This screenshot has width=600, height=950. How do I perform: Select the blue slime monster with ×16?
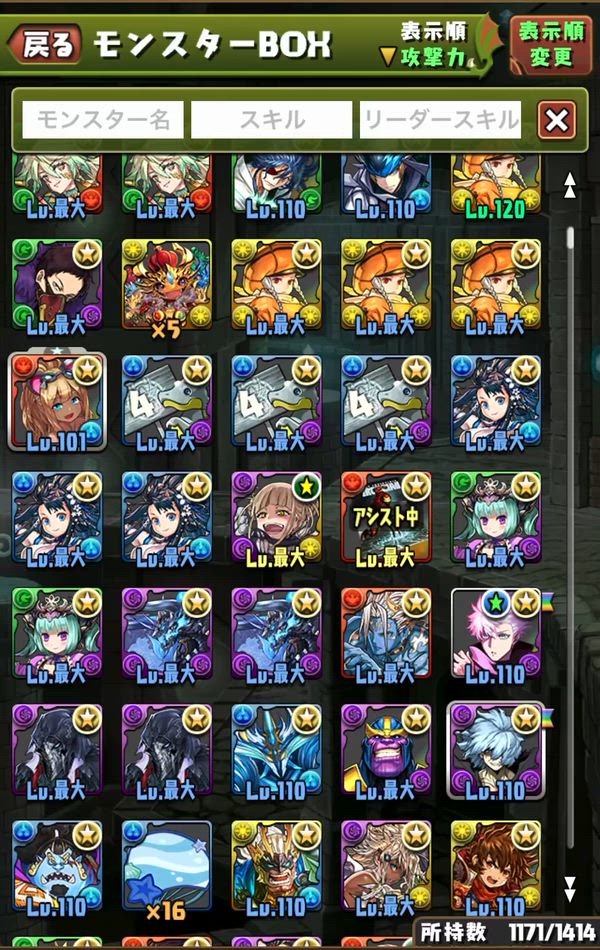tap(167, 867)
